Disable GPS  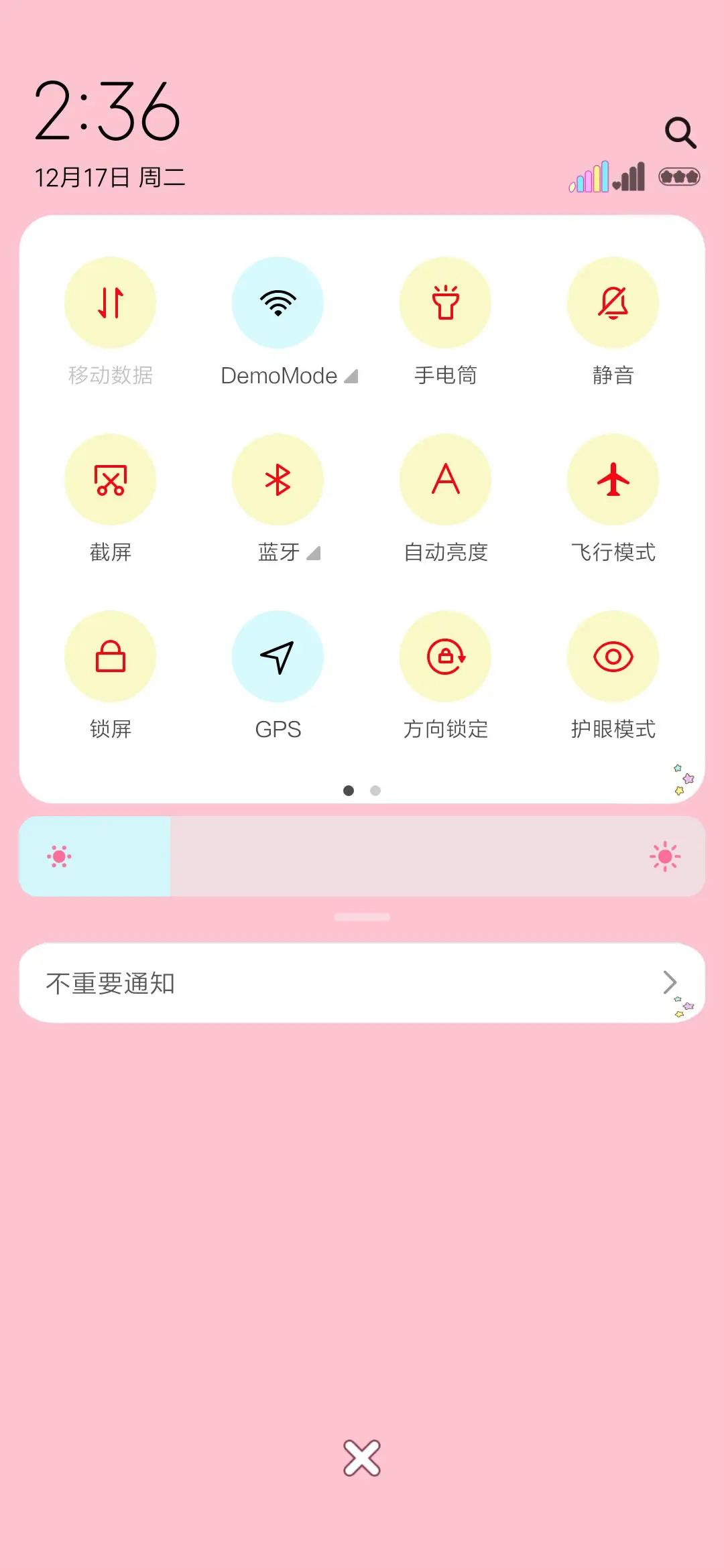click(278, 657)
